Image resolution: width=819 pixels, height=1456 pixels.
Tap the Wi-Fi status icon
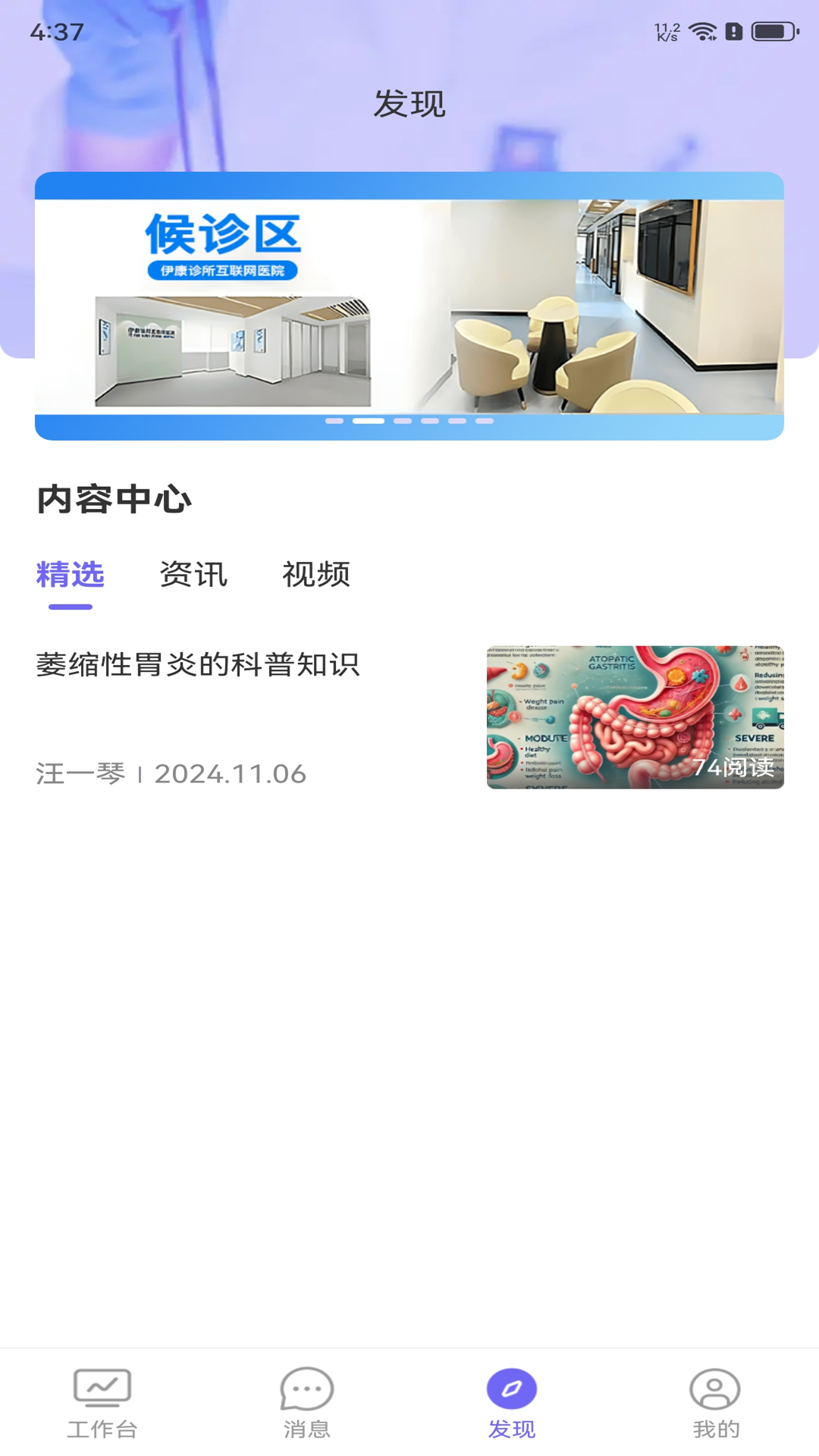point(701,30)
